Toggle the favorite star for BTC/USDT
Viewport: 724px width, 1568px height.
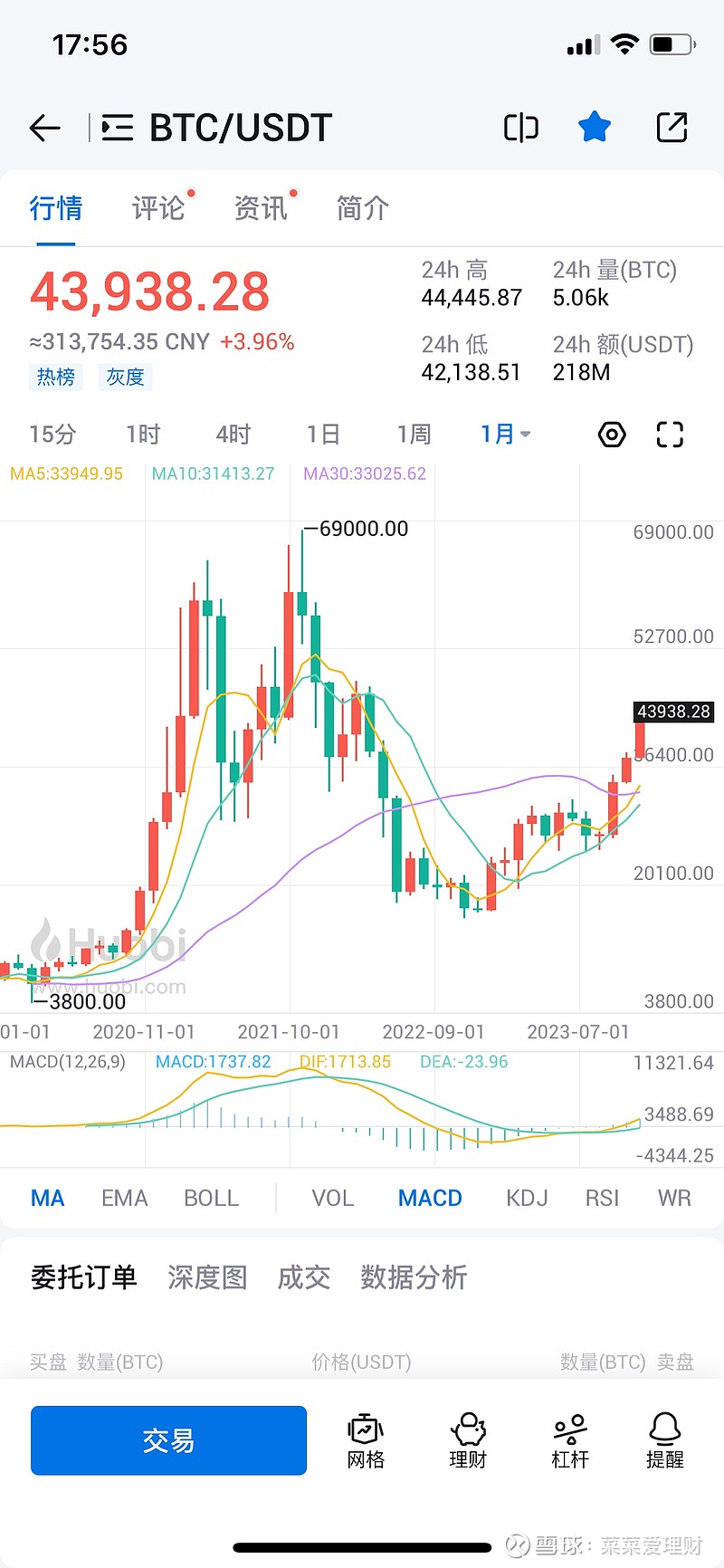595,127
